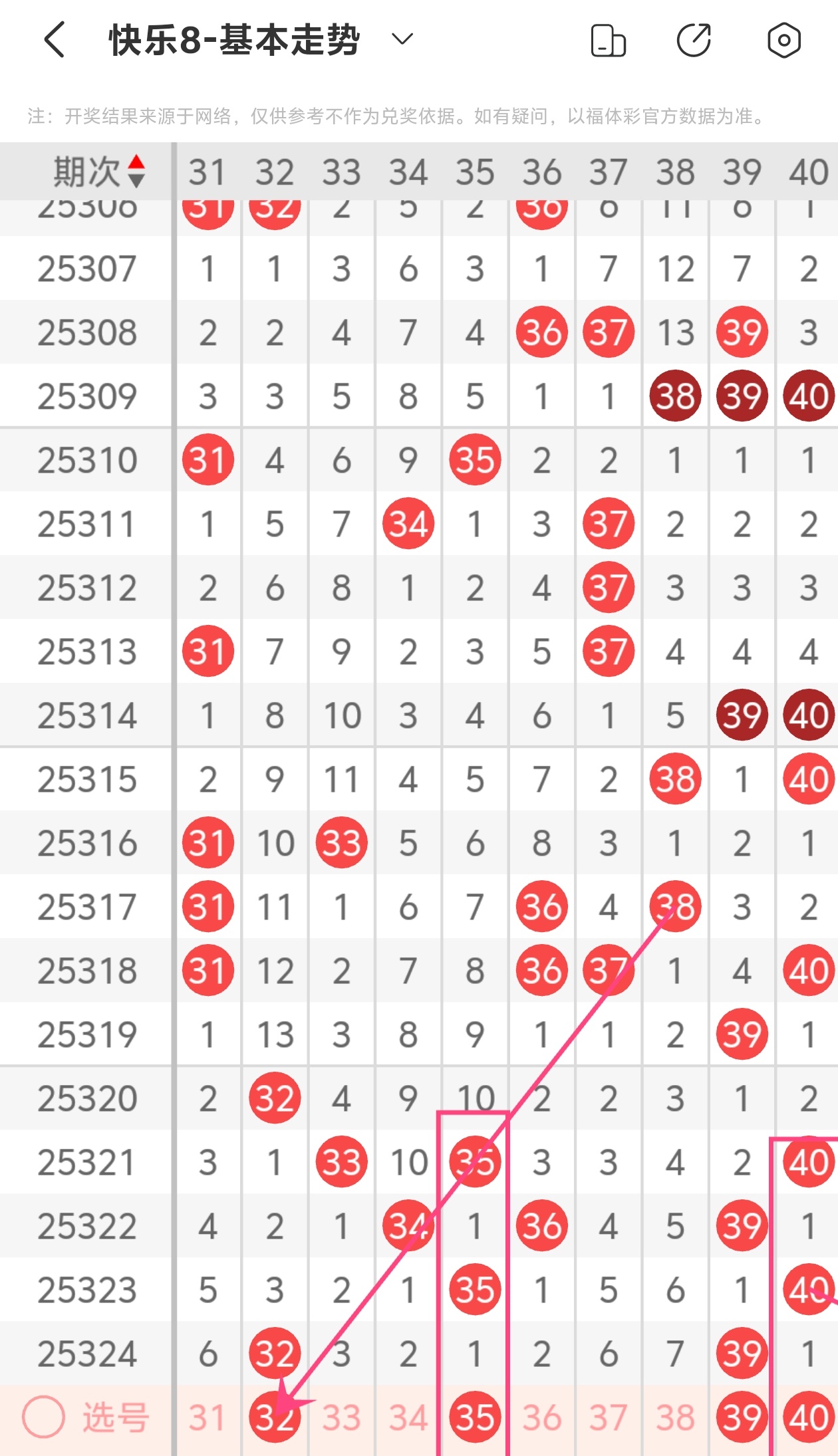This screenshot has height=1456, width=838.
Task: Deselect number 39 in the 选号 row
Action: (x=742, y=1417)
